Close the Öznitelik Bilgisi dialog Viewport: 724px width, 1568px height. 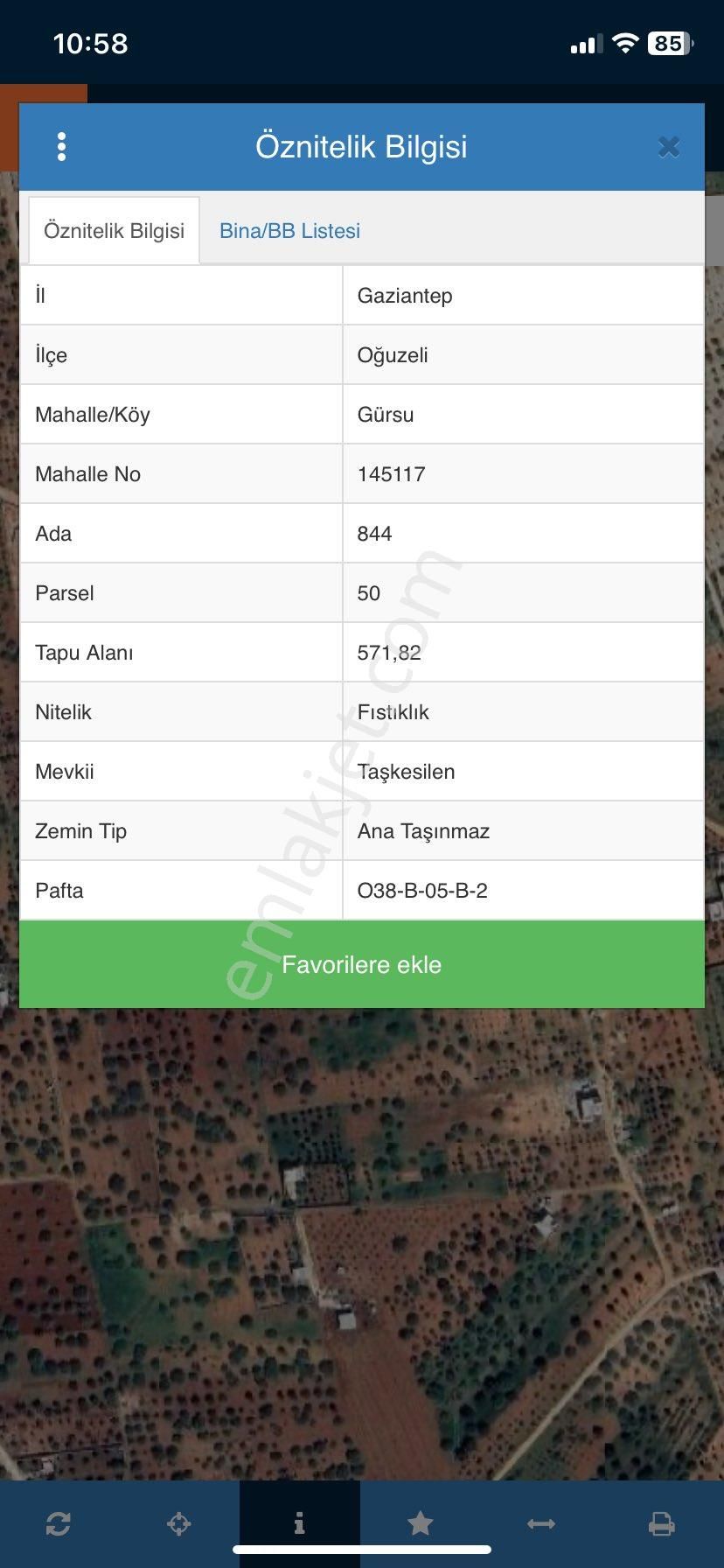tap(669, 147)
